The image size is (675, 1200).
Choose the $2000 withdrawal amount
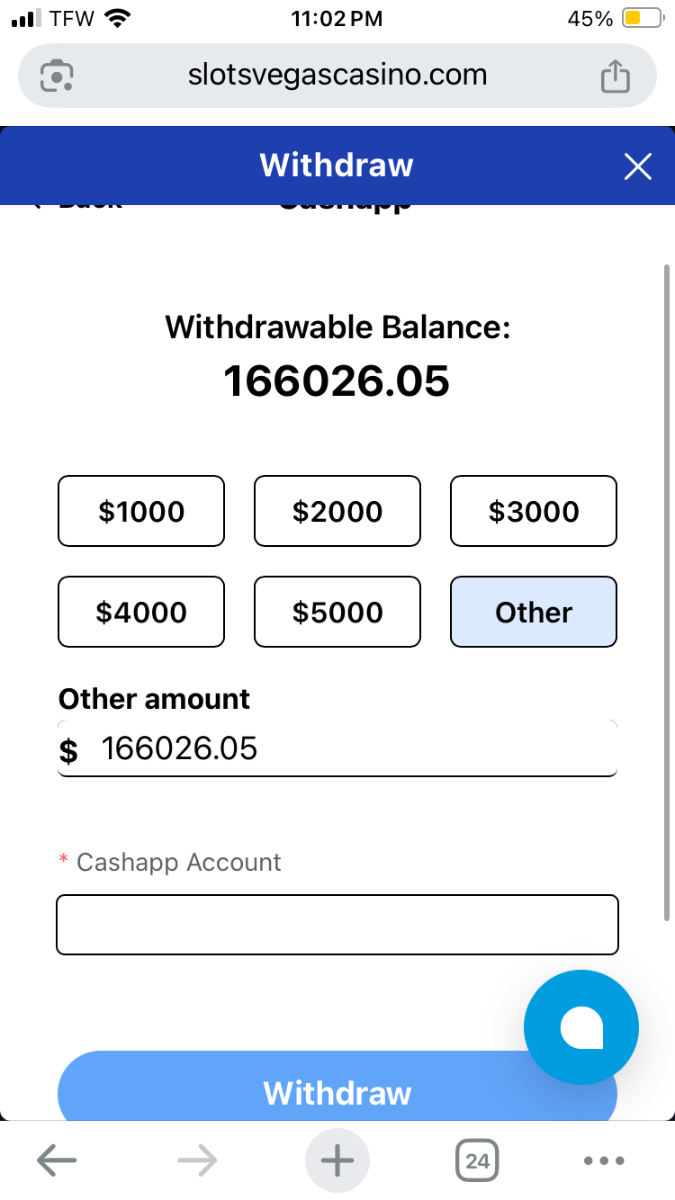pyautogui.click(x=337, y=511)
